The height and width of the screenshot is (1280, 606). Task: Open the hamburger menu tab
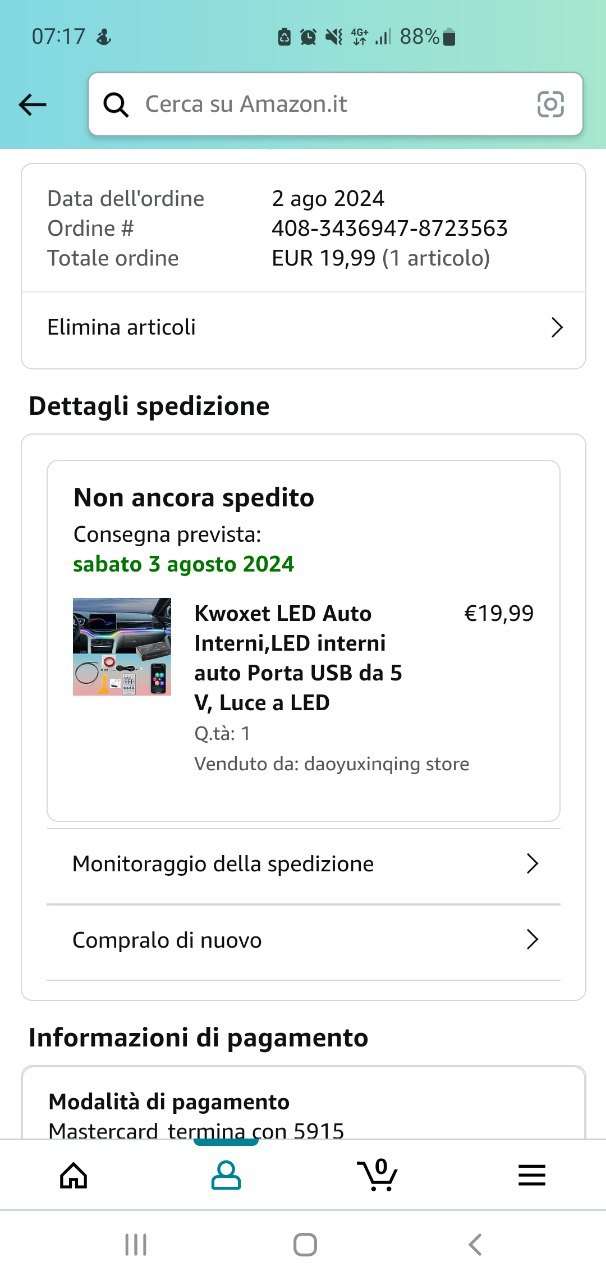pos(531,1175)
